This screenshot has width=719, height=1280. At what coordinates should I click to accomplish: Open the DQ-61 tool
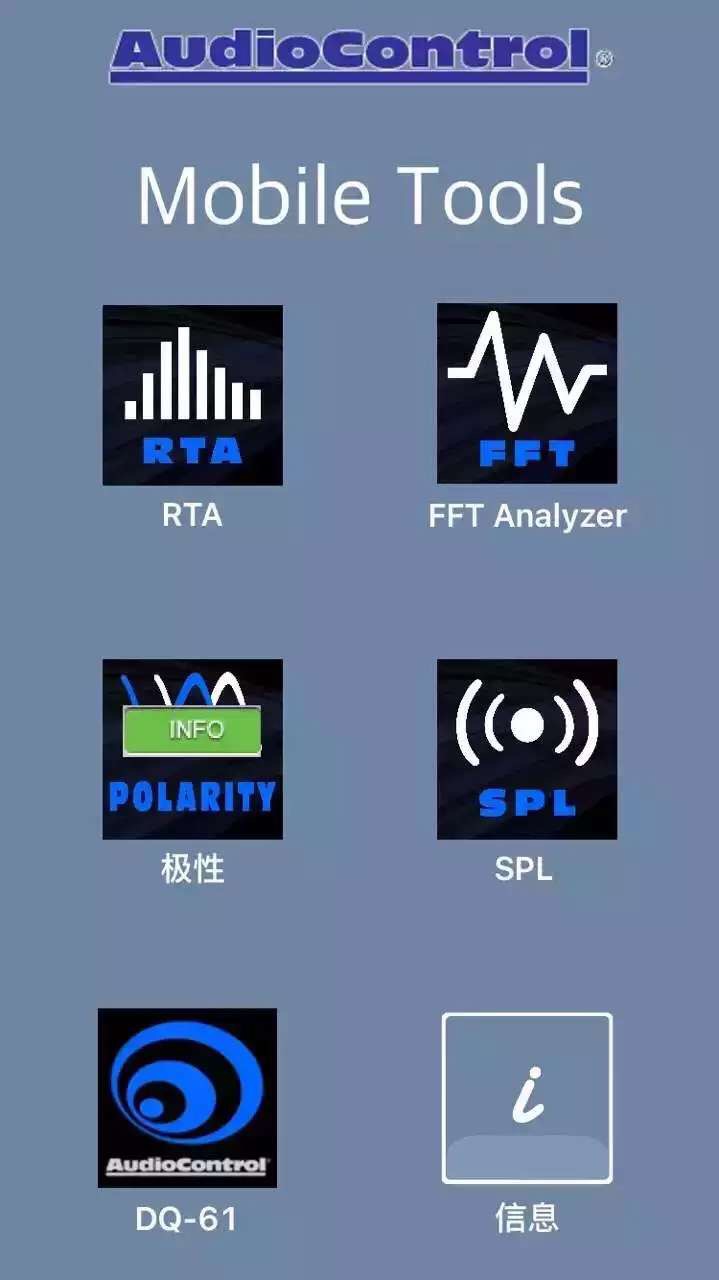[187, 1098]
